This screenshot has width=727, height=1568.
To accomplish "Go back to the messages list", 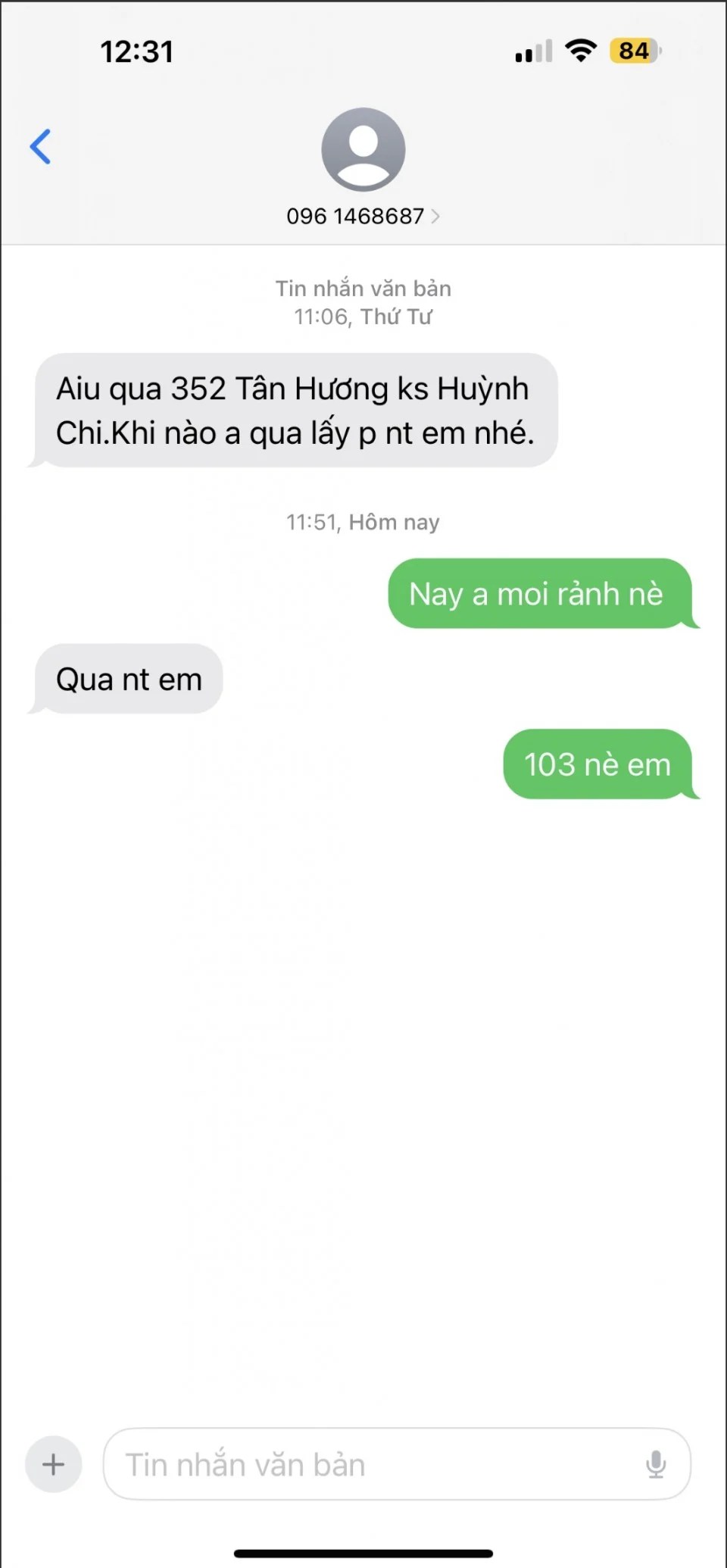I will pos(40,146).
